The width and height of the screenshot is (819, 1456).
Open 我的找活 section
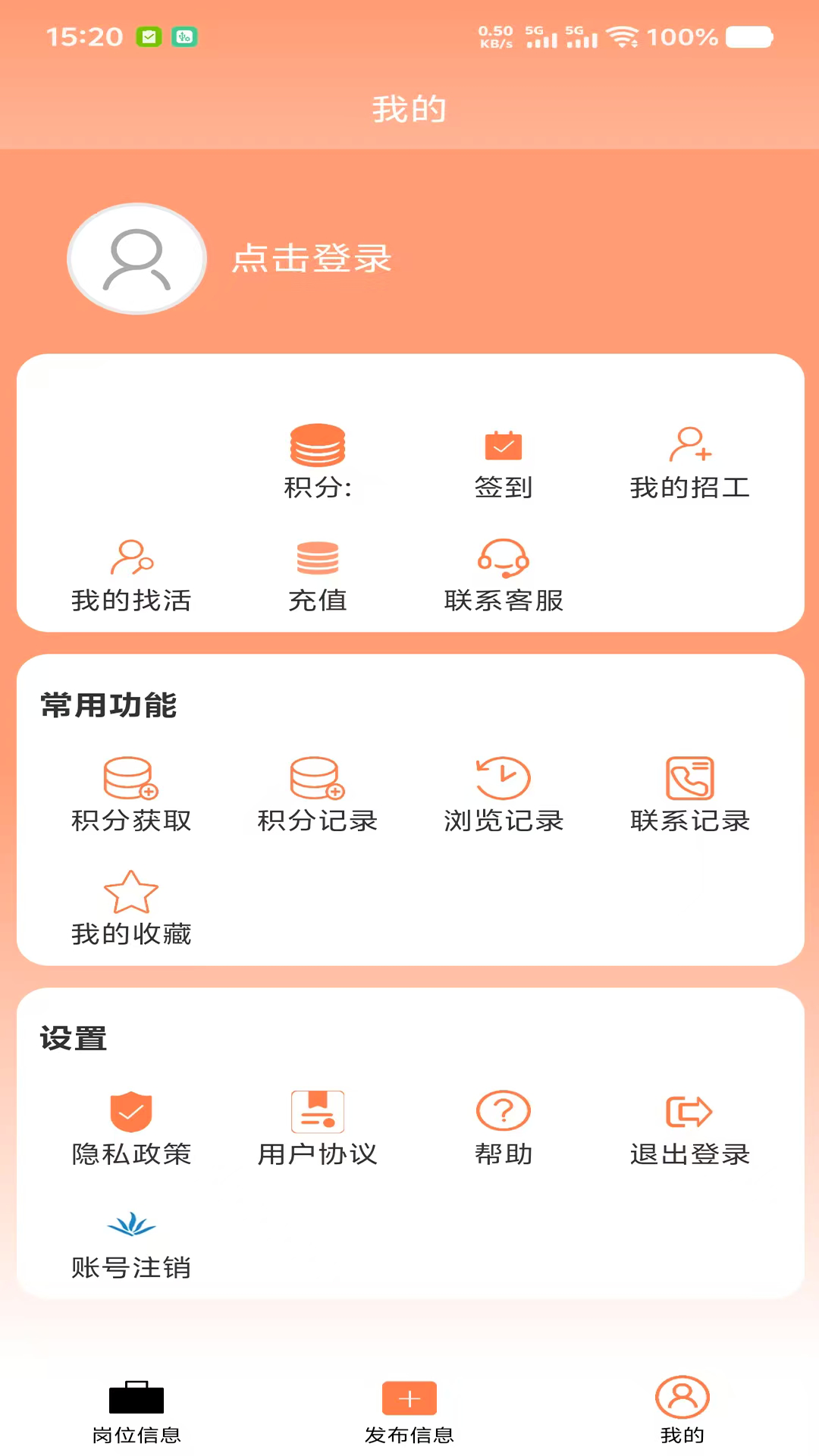click(131, 576)
